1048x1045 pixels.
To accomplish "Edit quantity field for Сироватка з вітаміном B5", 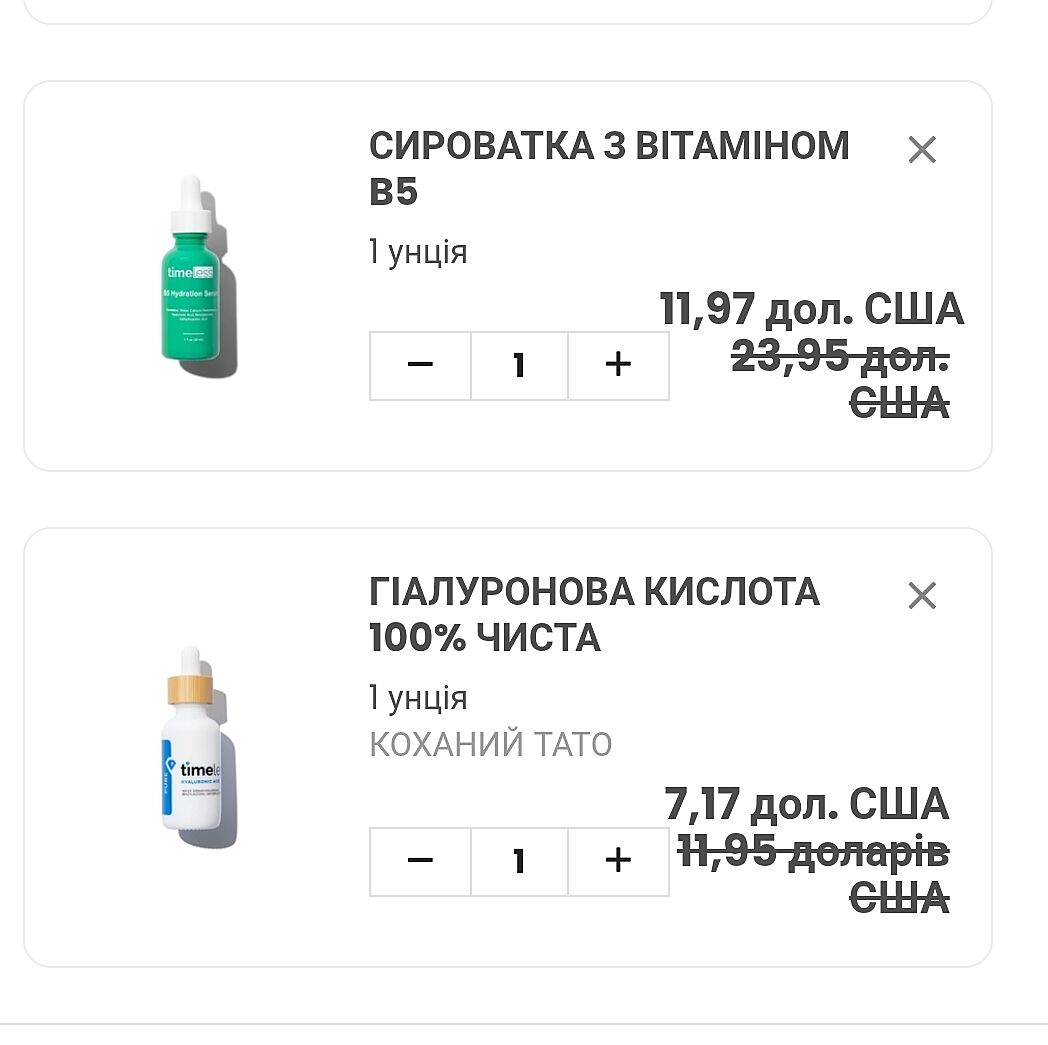I will click(x=519, y=365).
